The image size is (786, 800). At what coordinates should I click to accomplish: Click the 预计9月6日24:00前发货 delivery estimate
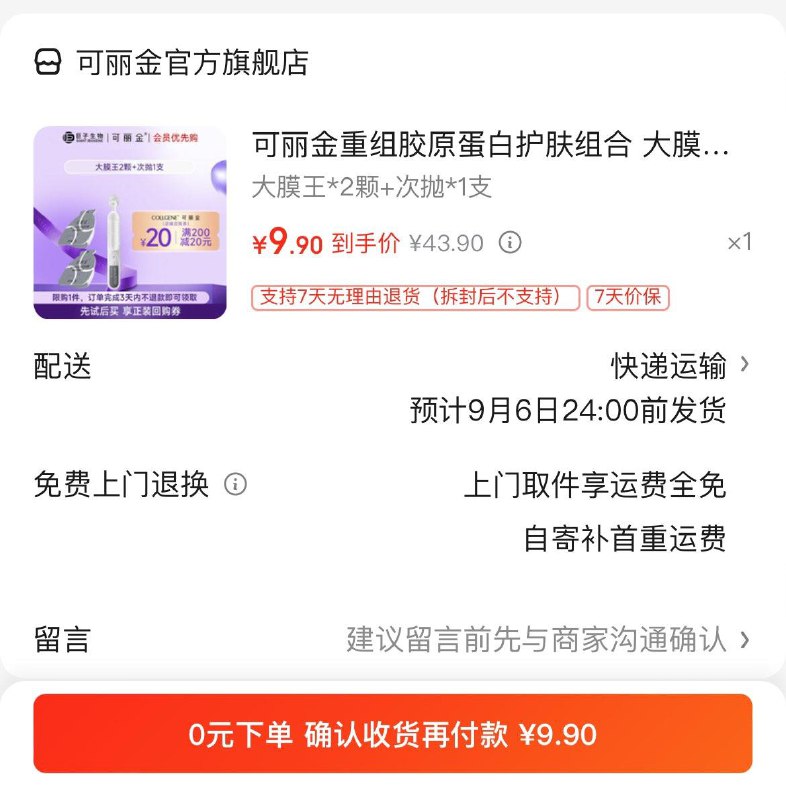565,410
